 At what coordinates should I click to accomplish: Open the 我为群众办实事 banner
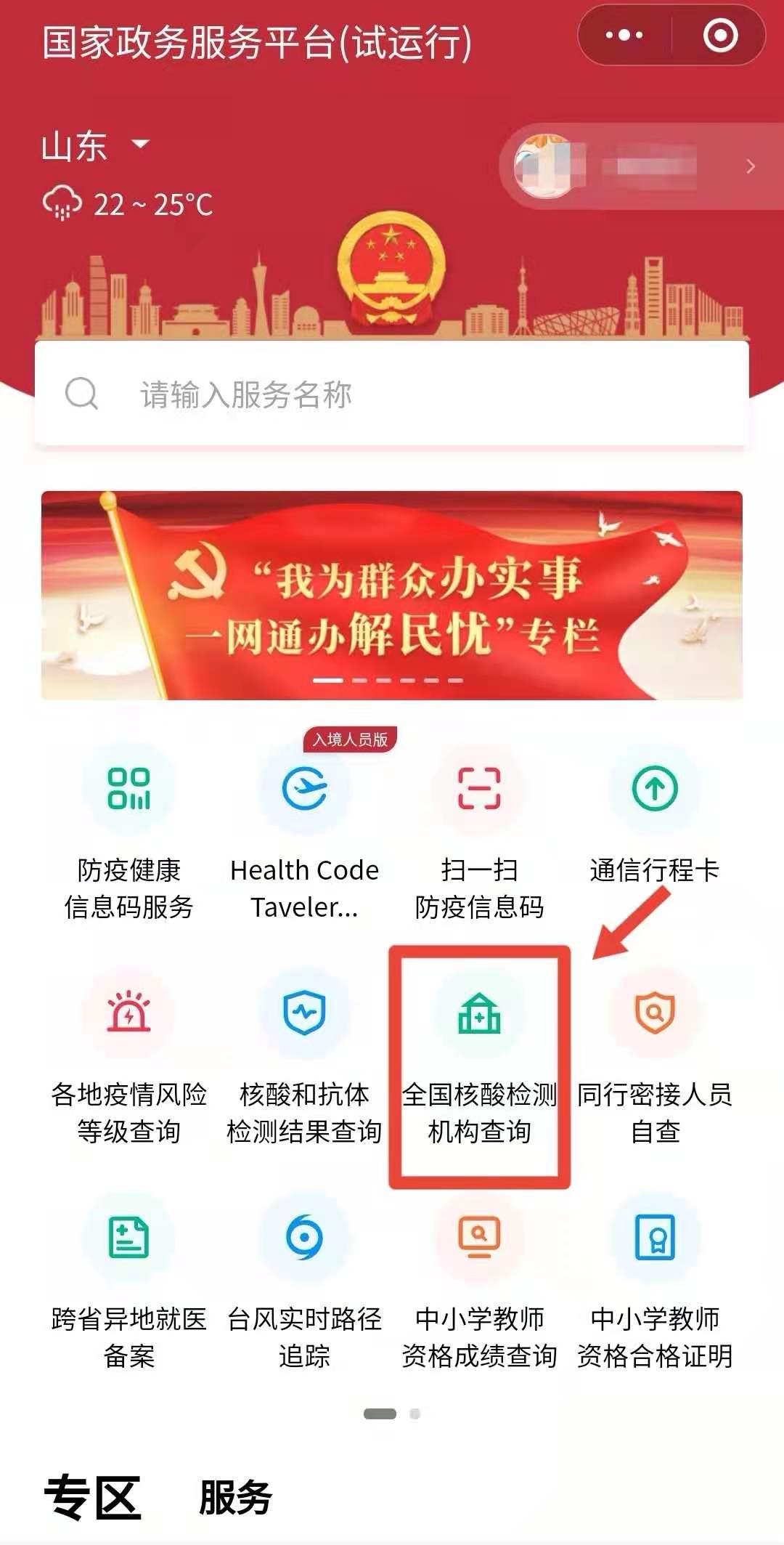point(392,596)
